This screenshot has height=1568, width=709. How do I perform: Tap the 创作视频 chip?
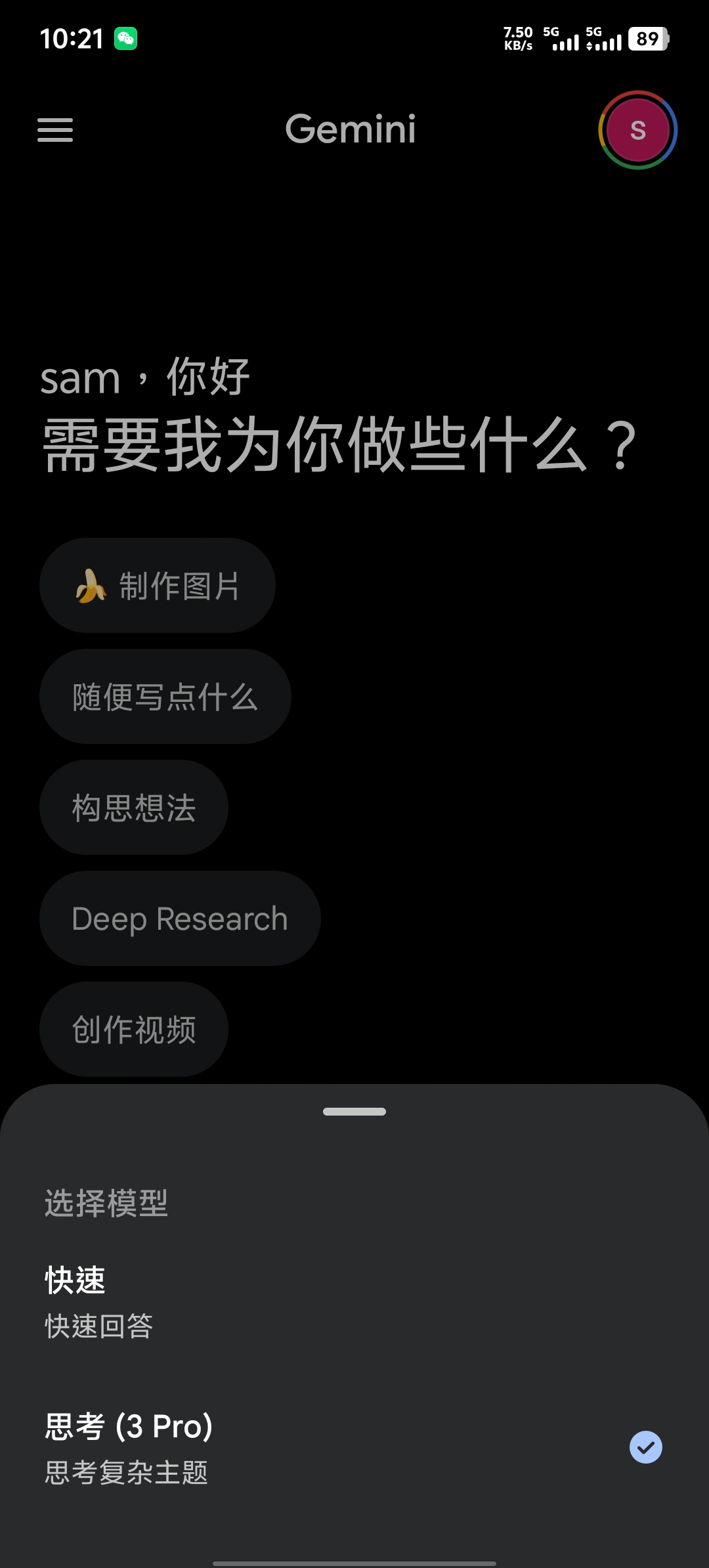click(134, 1030)
